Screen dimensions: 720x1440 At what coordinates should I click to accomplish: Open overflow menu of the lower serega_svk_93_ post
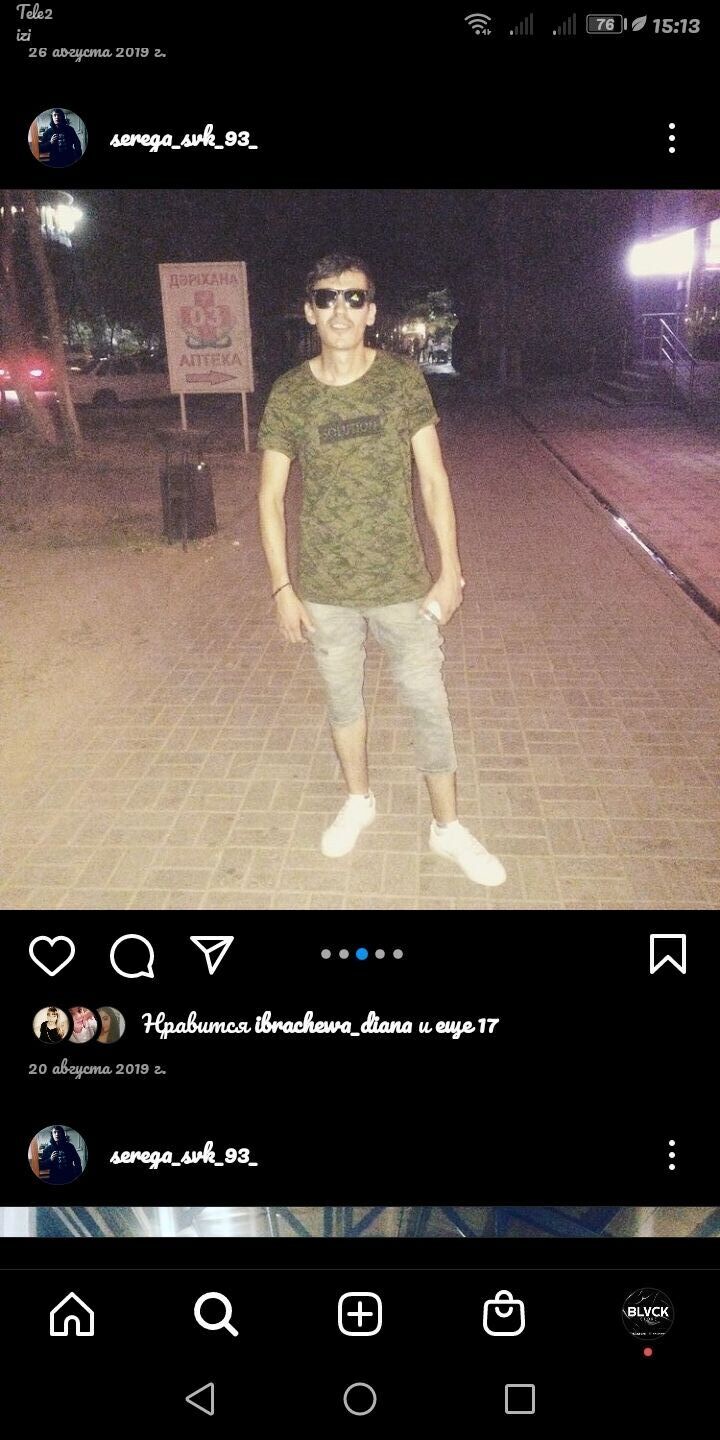(x=672, y=1155)
